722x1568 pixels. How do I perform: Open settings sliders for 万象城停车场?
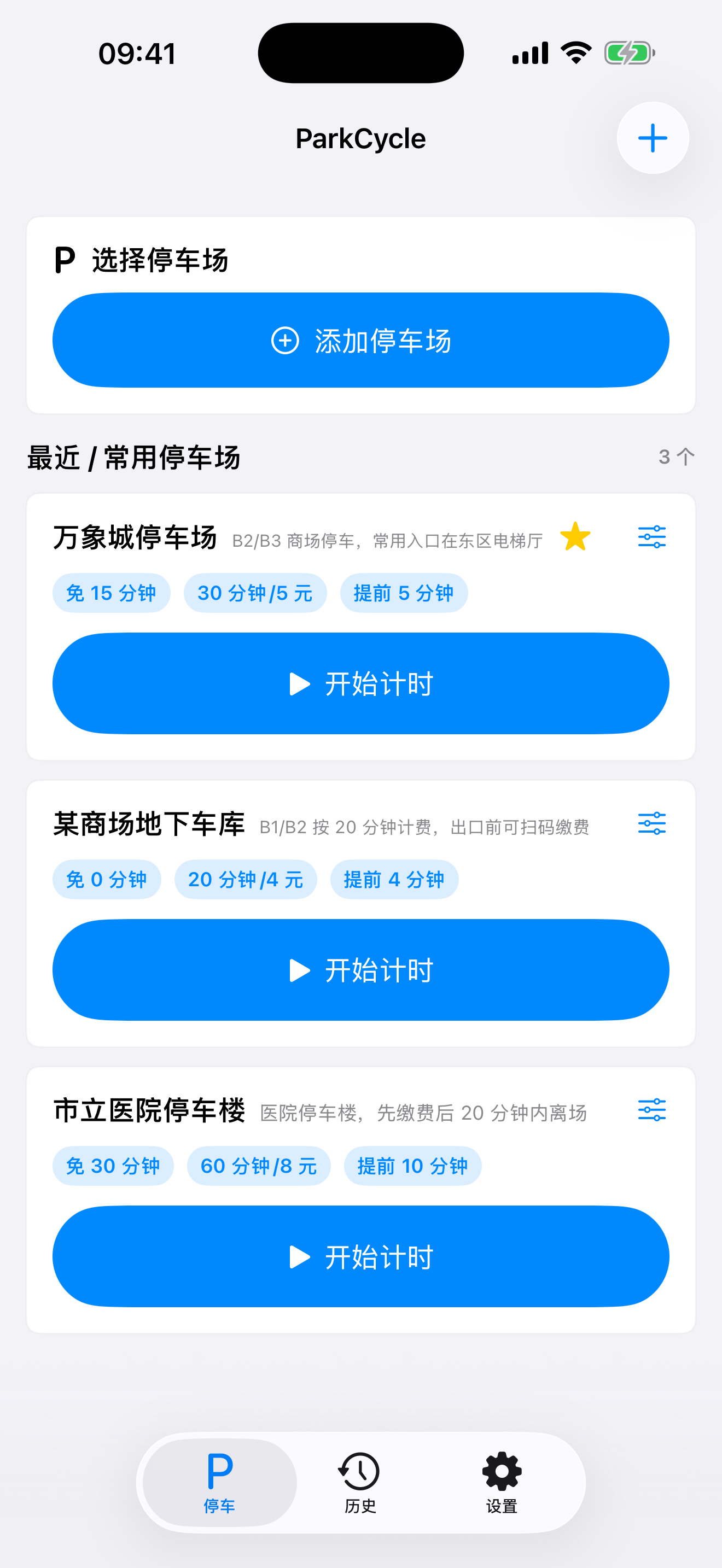(x=651, y=537)
